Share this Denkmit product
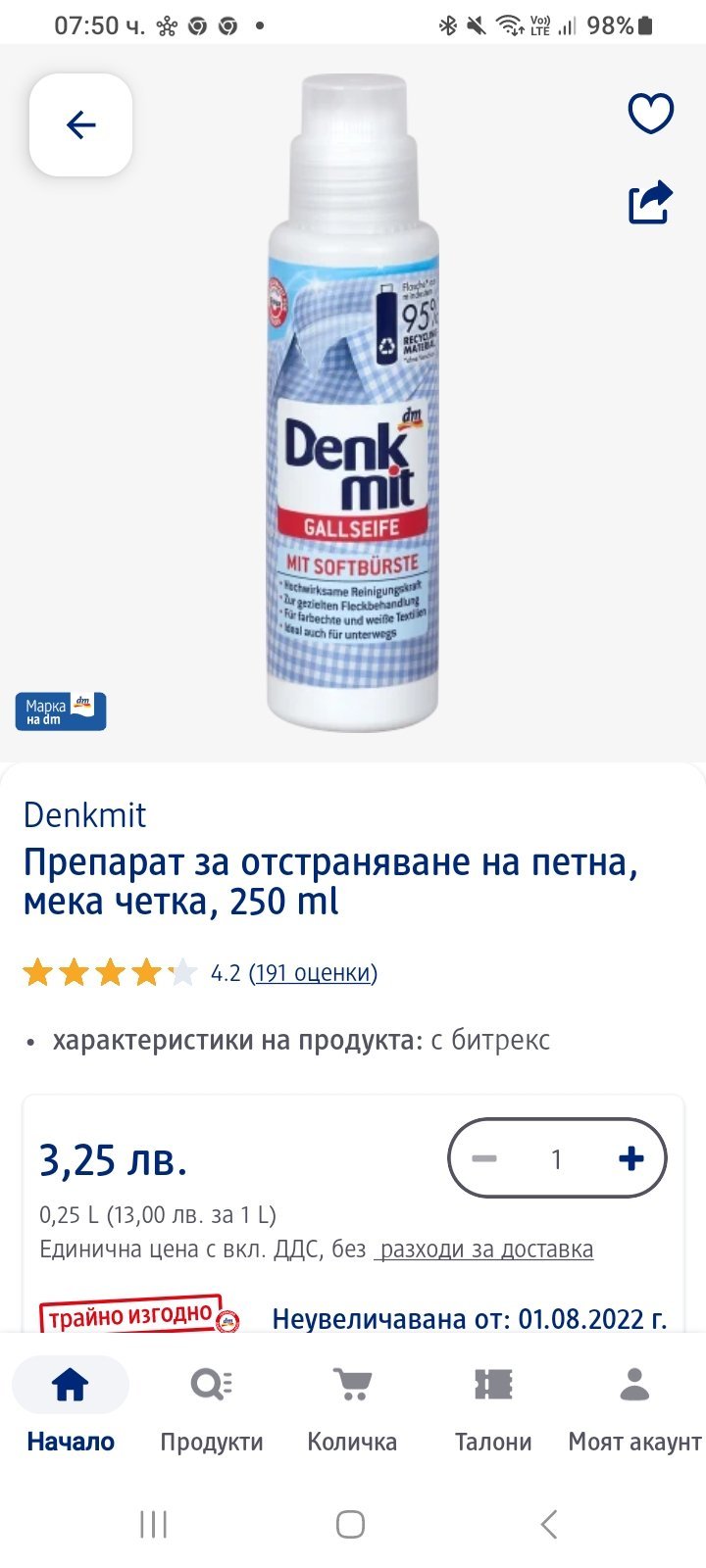 click(650, 203)
